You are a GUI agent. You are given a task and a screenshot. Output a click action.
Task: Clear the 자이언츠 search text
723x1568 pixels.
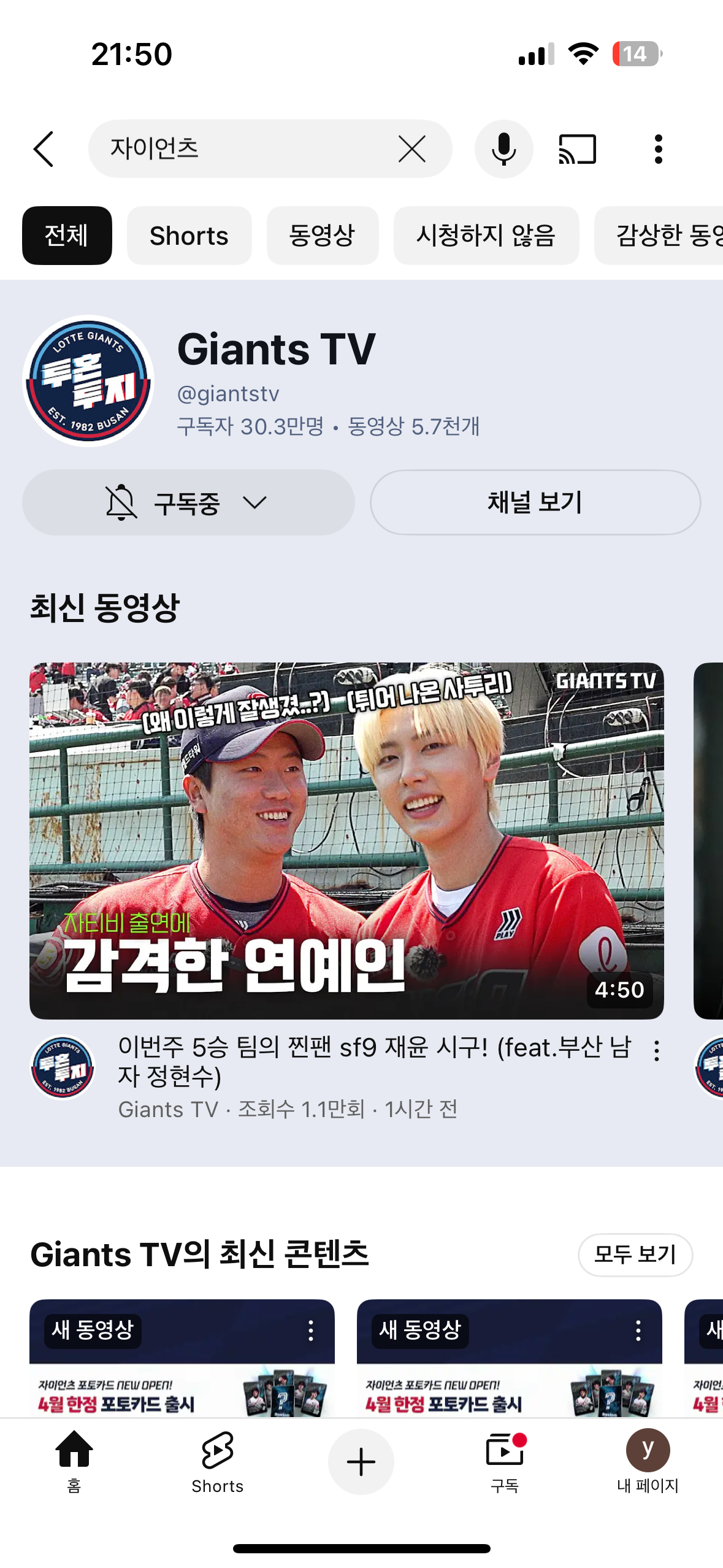click(x=411, y=149)
